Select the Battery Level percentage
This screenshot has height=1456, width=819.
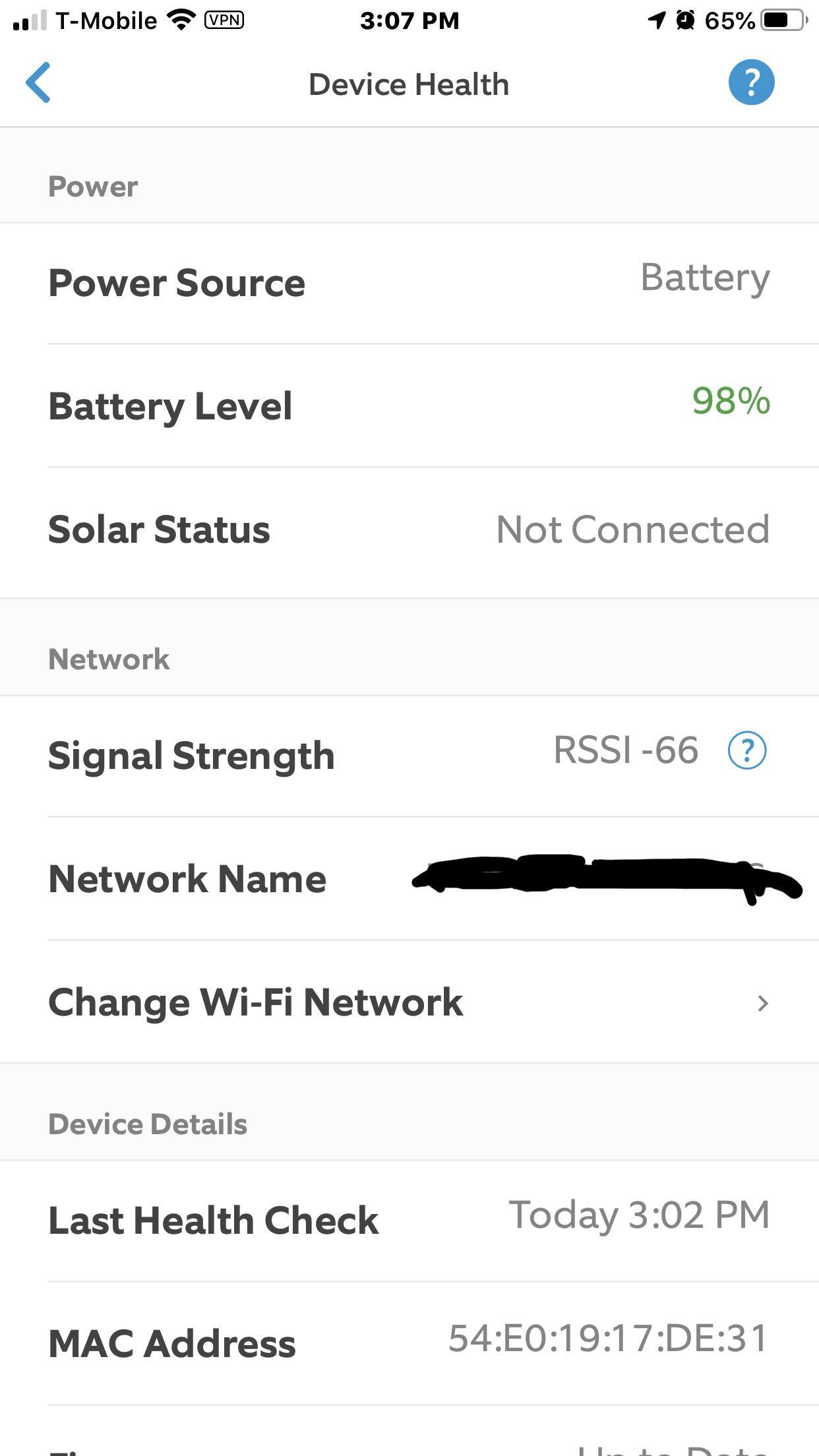[731, 402]
